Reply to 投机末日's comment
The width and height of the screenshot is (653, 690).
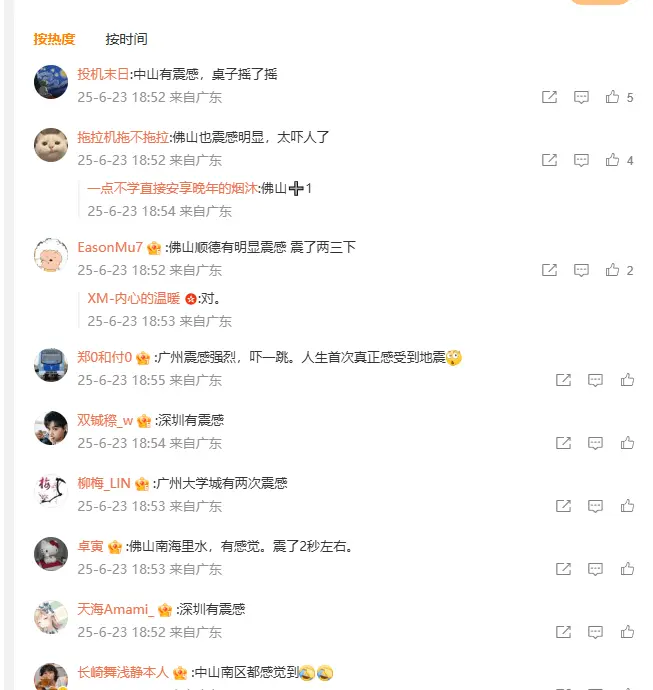pyautogui.click(x=581, y=97)
